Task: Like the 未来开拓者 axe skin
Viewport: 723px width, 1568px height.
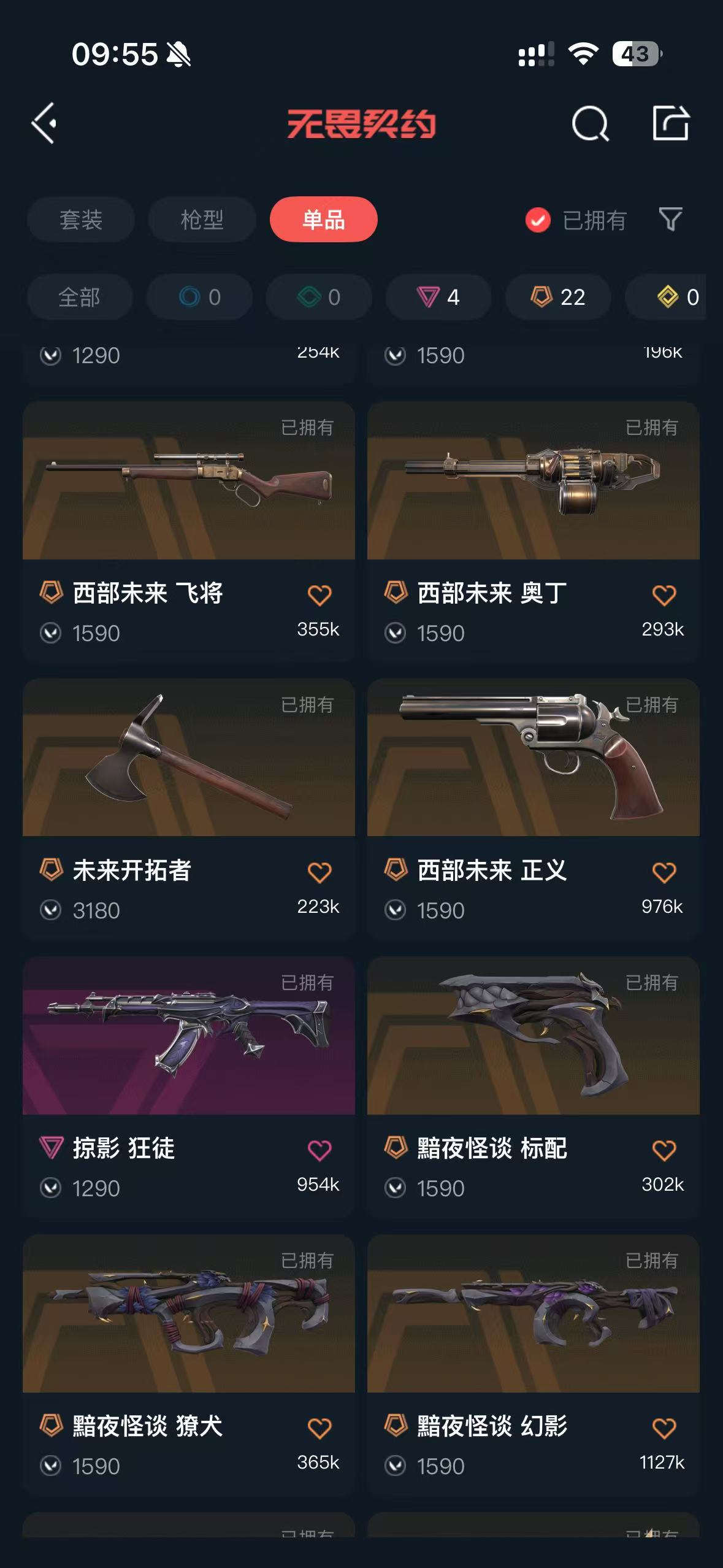Action: (x=319, y=872)
